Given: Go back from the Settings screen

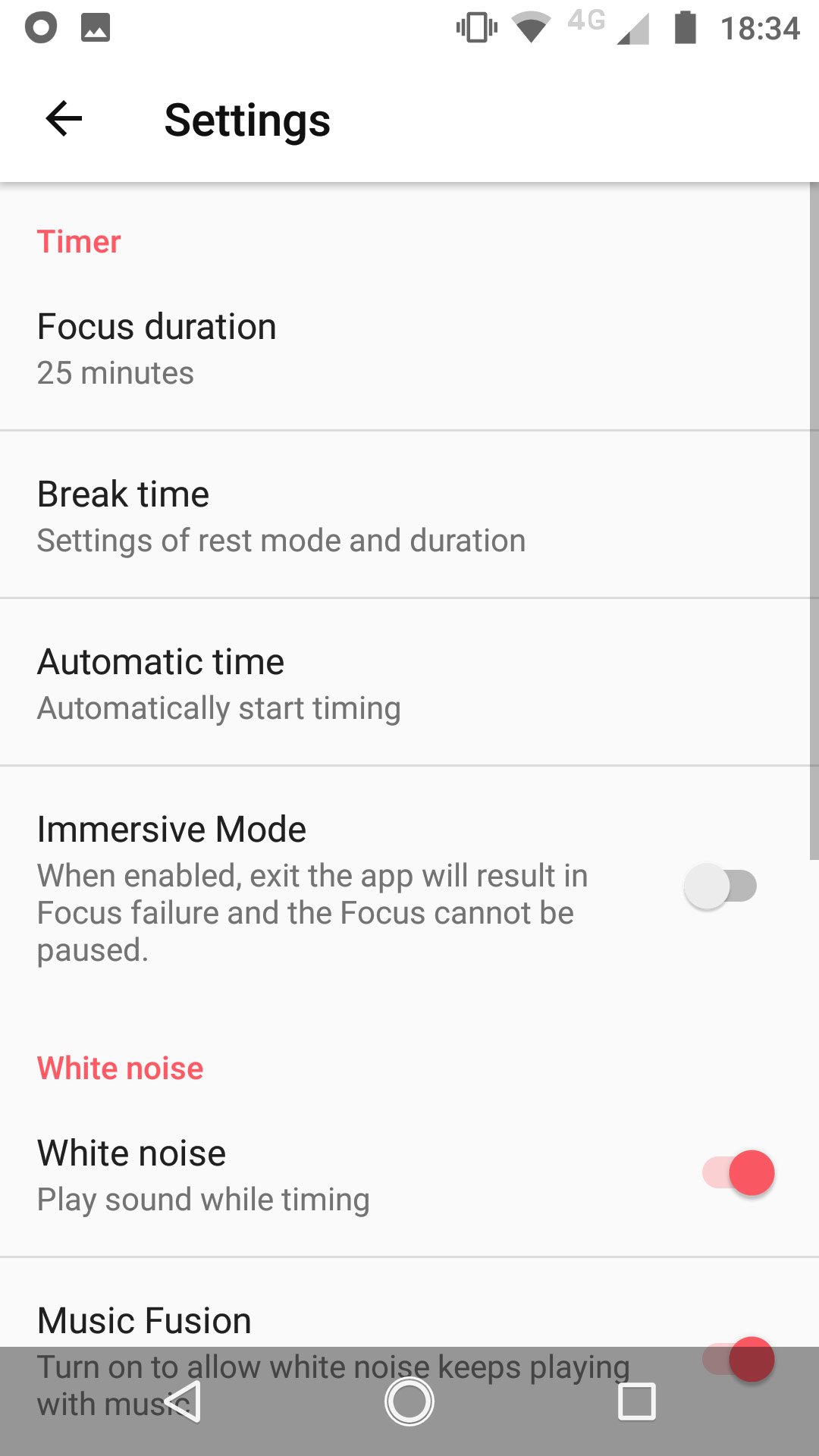Looking at the screenshot, I should tap(64, 119).
